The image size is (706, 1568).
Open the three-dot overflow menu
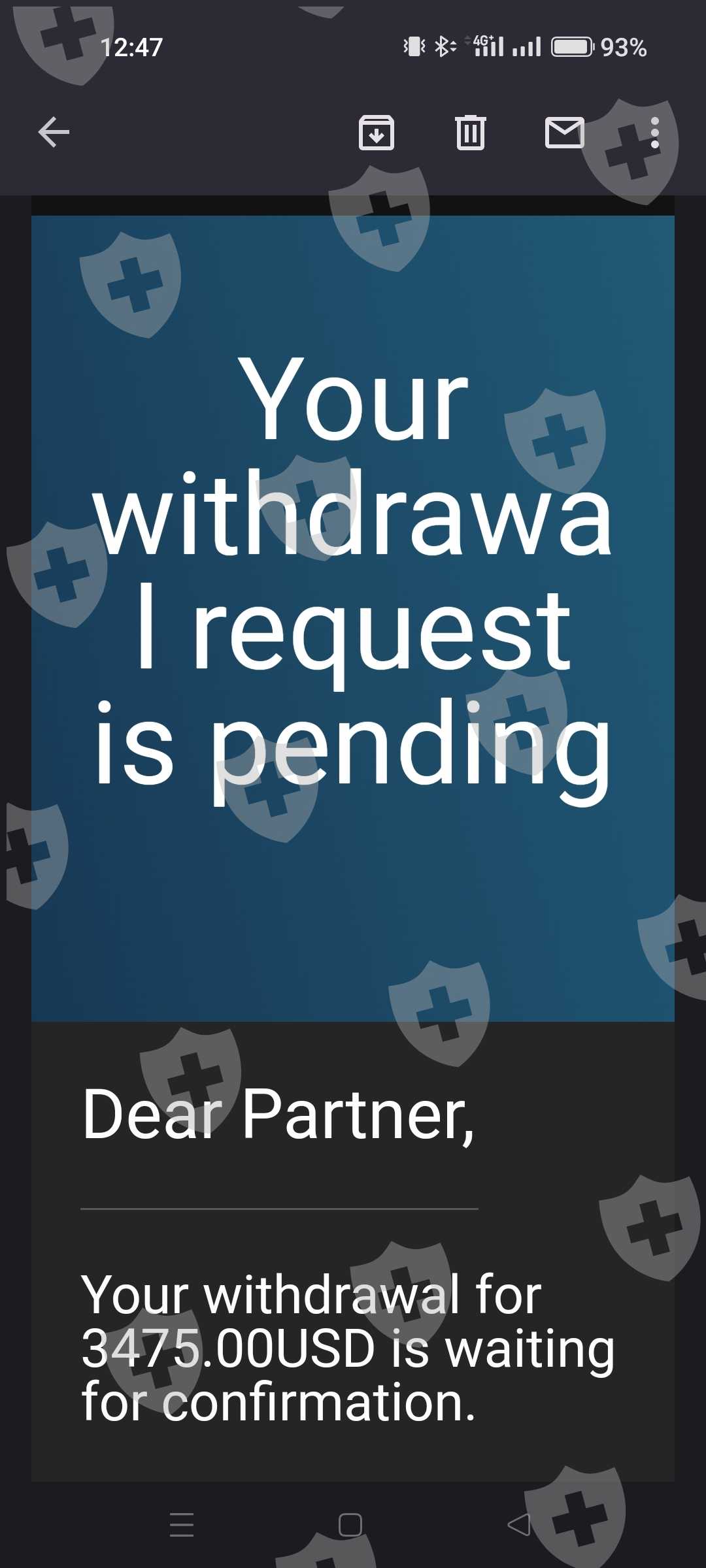click(655, 133)
